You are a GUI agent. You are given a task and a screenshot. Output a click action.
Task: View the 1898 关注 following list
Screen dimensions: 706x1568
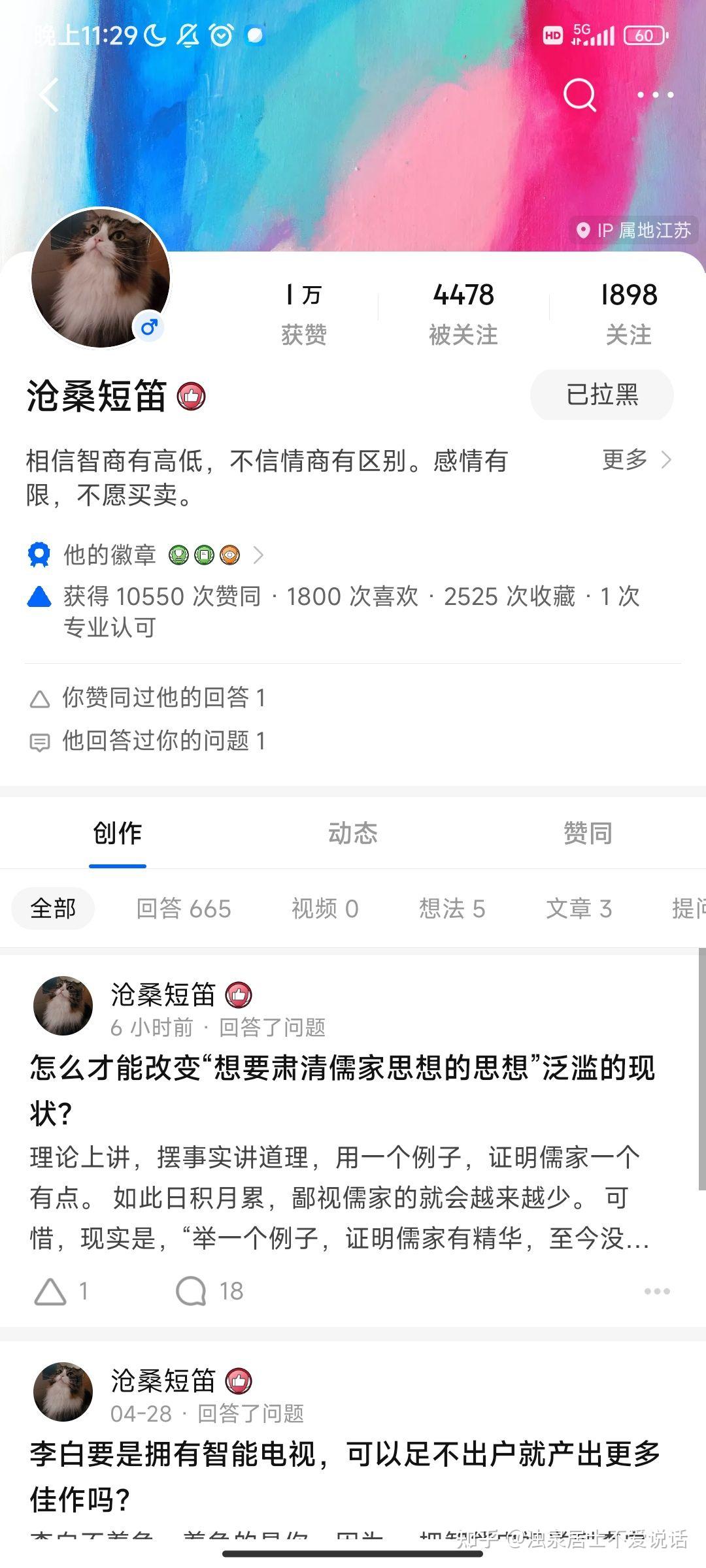629,313
